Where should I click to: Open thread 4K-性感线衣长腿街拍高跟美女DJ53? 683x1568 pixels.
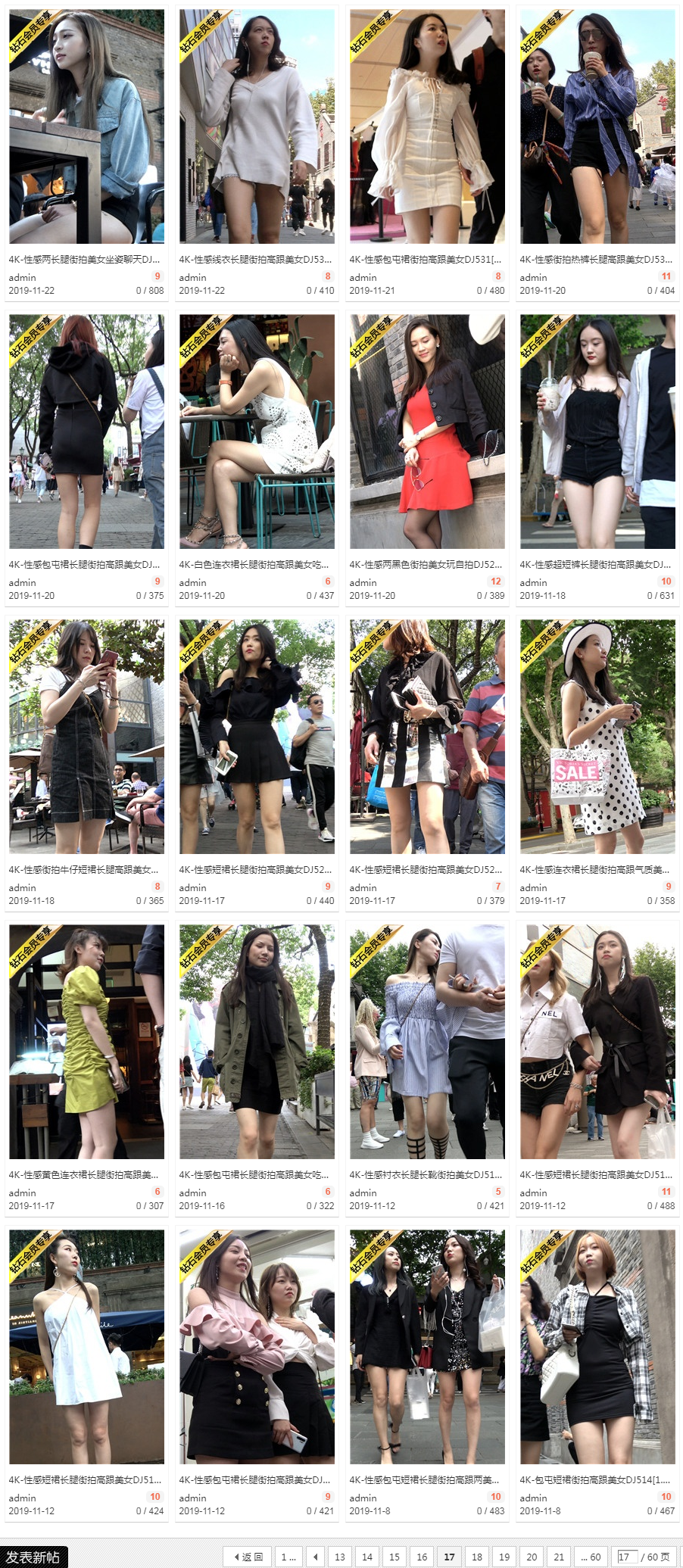pyautogui.click(x=255, y=259)
